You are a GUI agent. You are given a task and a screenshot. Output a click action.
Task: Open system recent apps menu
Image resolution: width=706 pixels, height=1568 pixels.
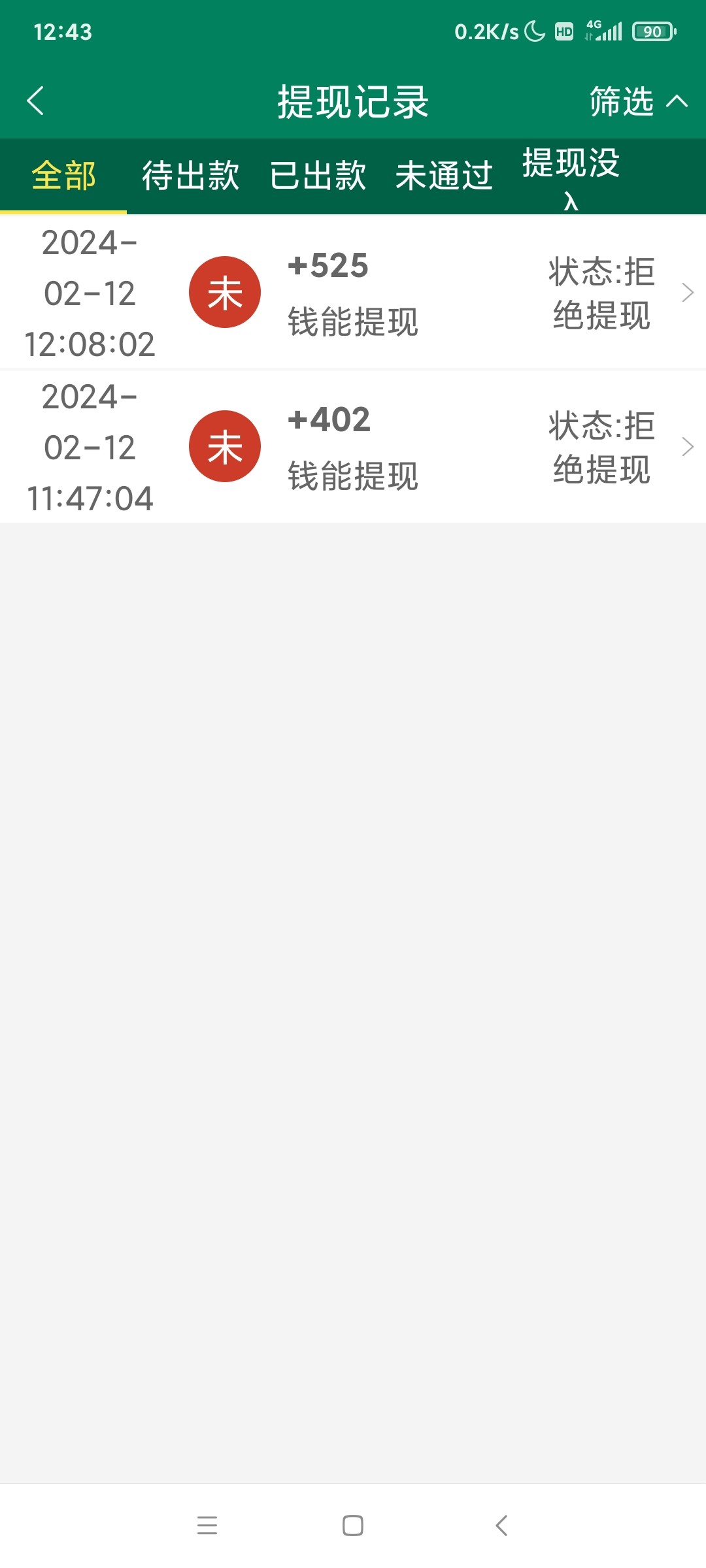[207, 1526]
